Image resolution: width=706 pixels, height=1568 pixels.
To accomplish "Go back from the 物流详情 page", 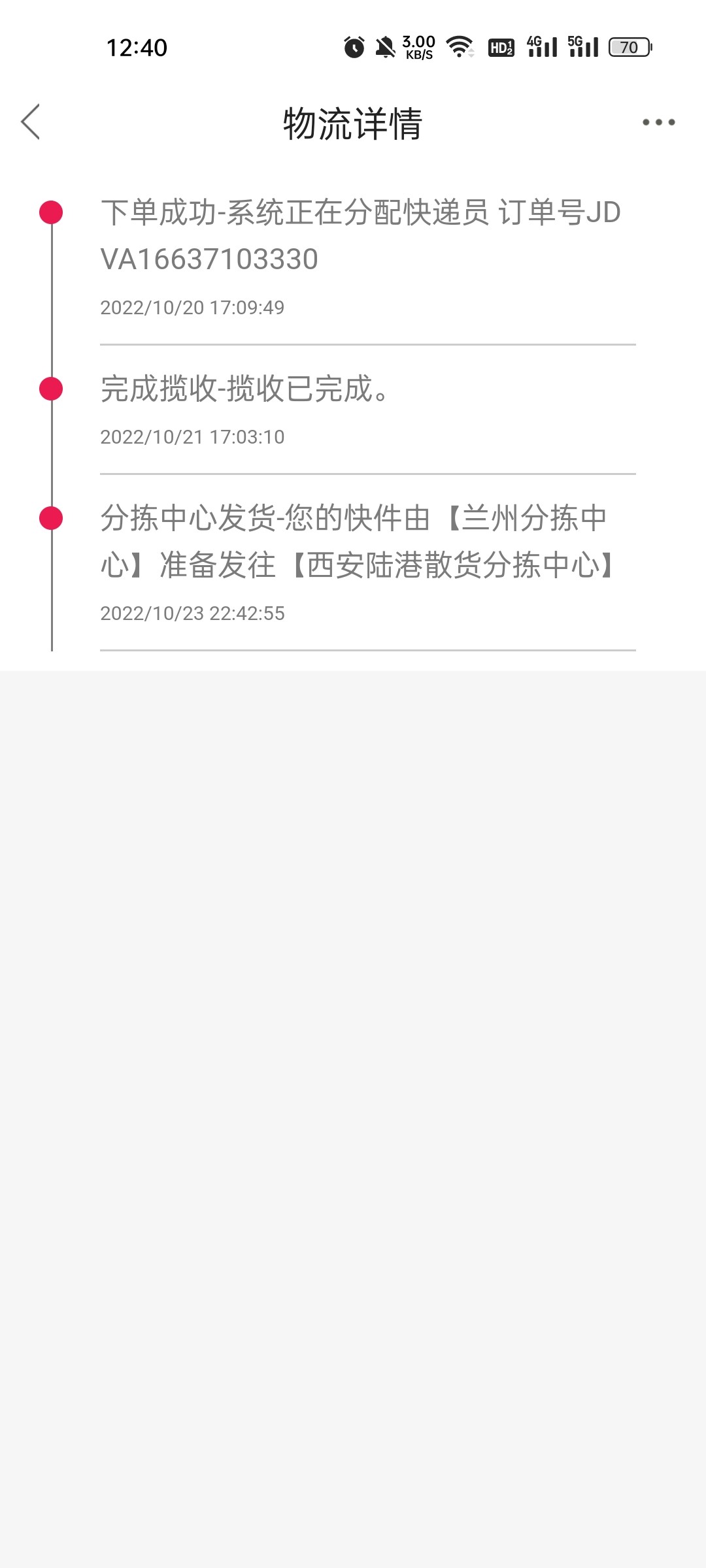I will [31, 122].
